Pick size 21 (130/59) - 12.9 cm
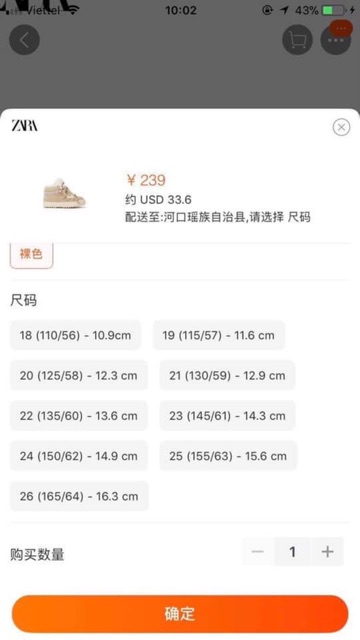The width and height of the screenshot is (360, 640). click(227, 376)
